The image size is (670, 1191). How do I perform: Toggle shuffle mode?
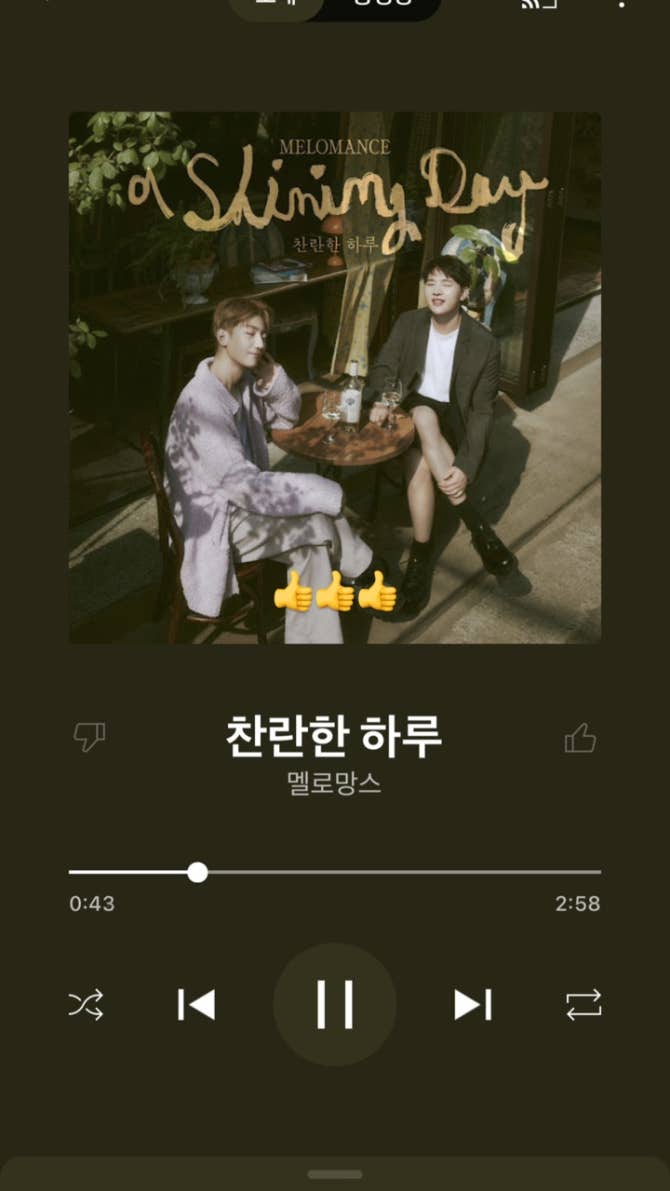pos(86,1004)
